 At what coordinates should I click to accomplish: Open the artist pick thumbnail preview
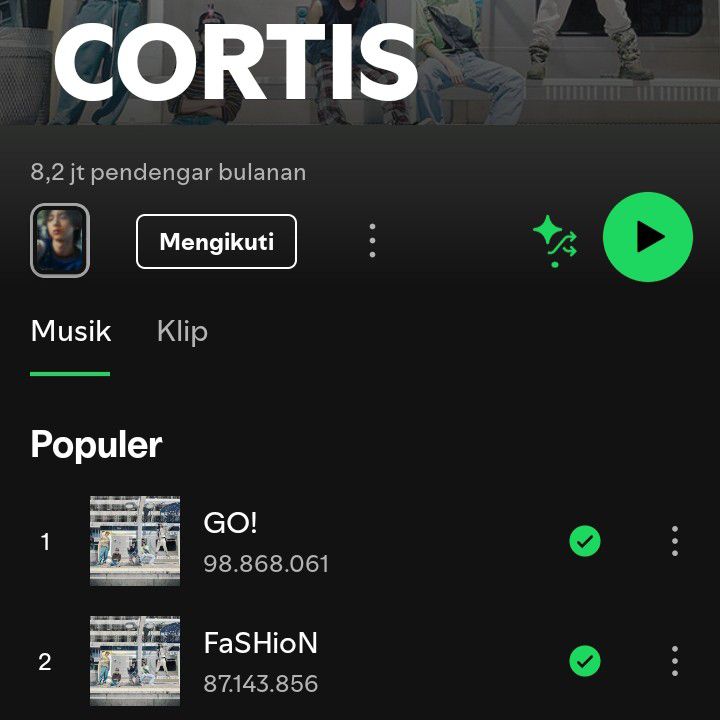point(60,240)
